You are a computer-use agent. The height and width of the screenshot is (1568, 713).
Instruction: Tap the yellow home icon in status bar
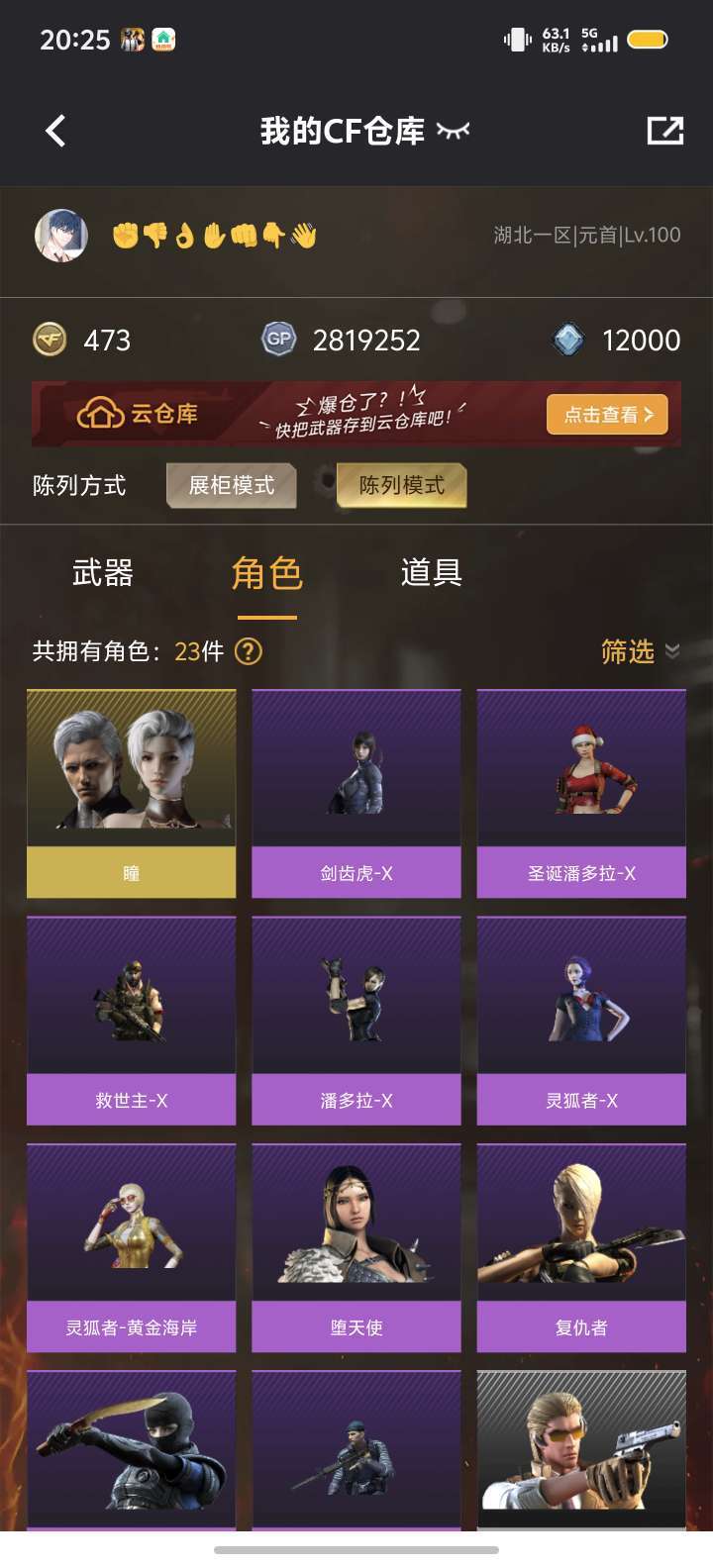(x=163, y=40)
